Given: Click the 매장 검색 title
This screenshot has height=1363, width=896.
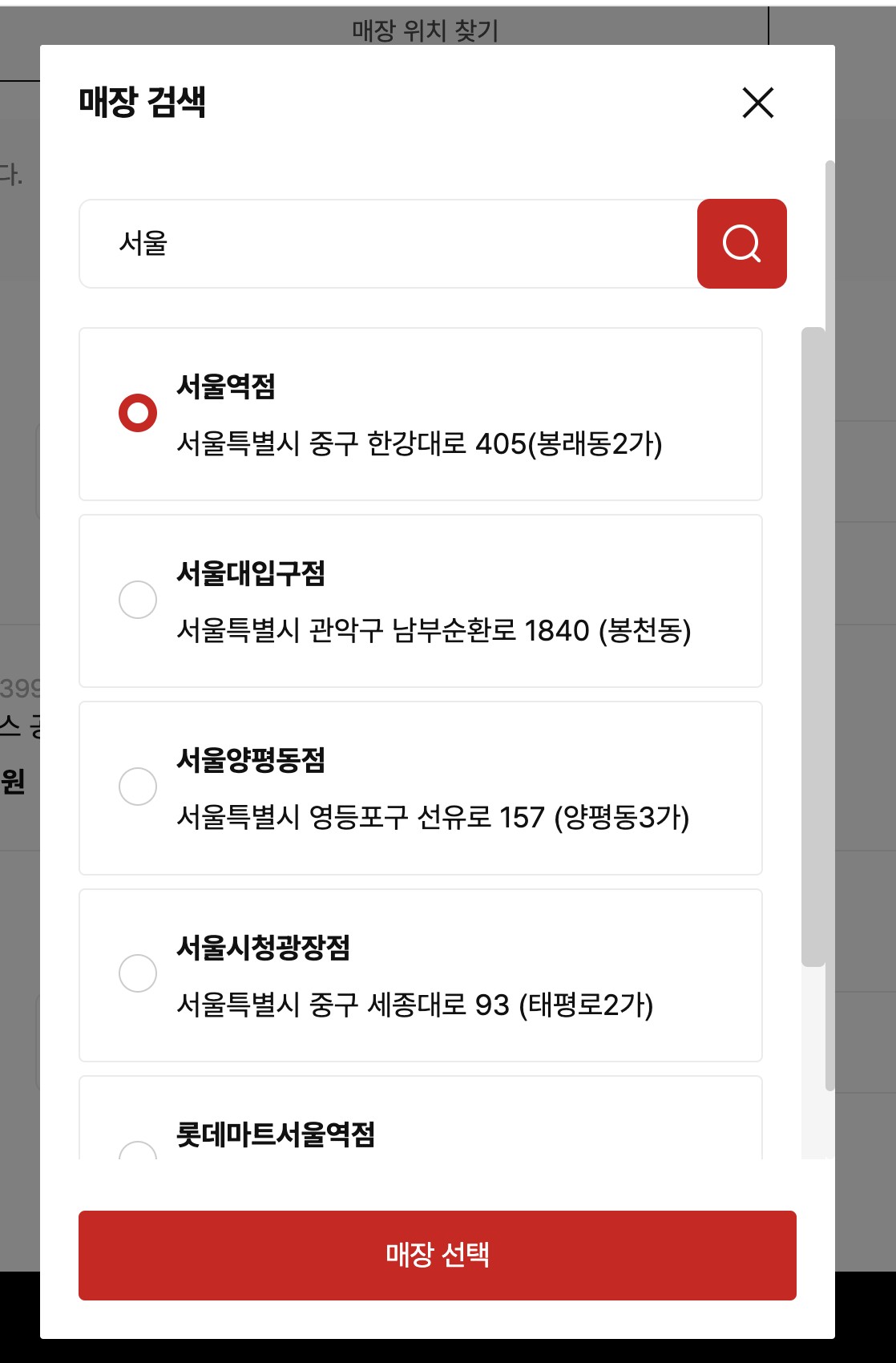Looking at the screenshot, I should click(x=141, y=99).
